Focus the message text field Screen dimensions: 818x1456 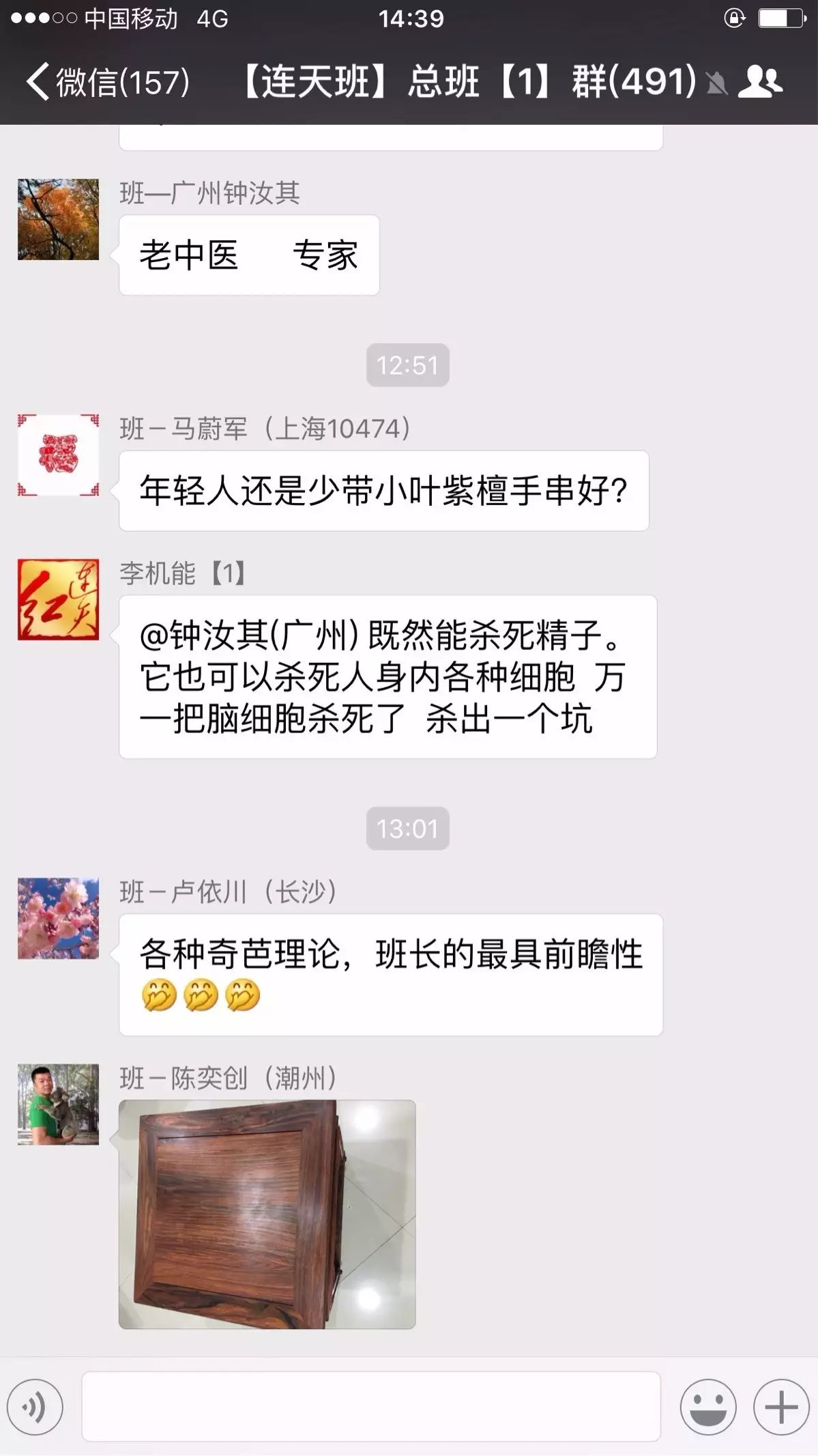[370, 1408]
